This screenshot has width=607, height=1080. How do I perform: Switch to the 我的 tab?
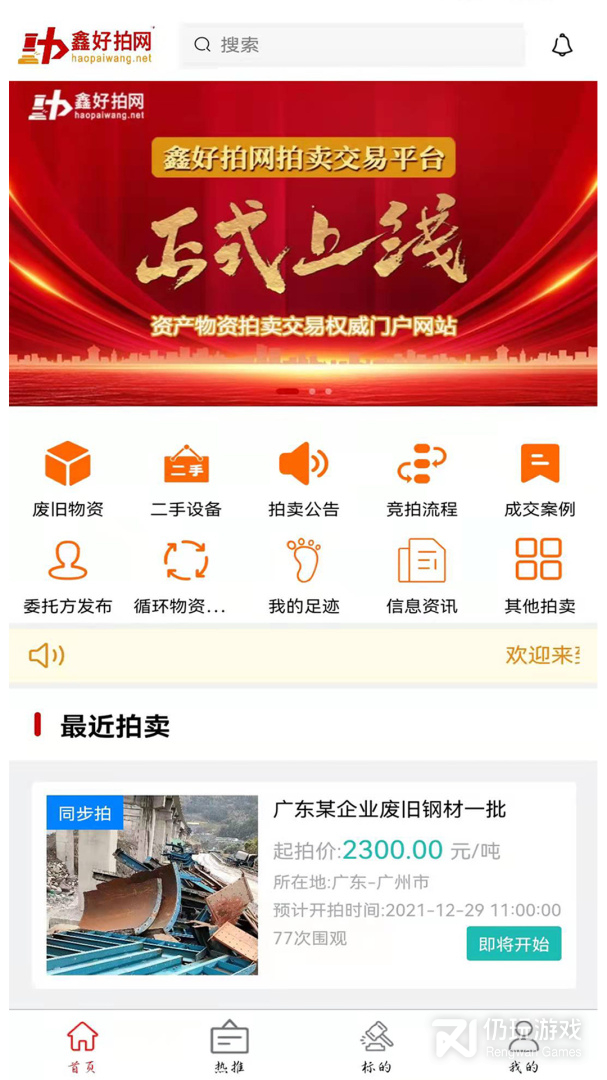click(523, 1046)
